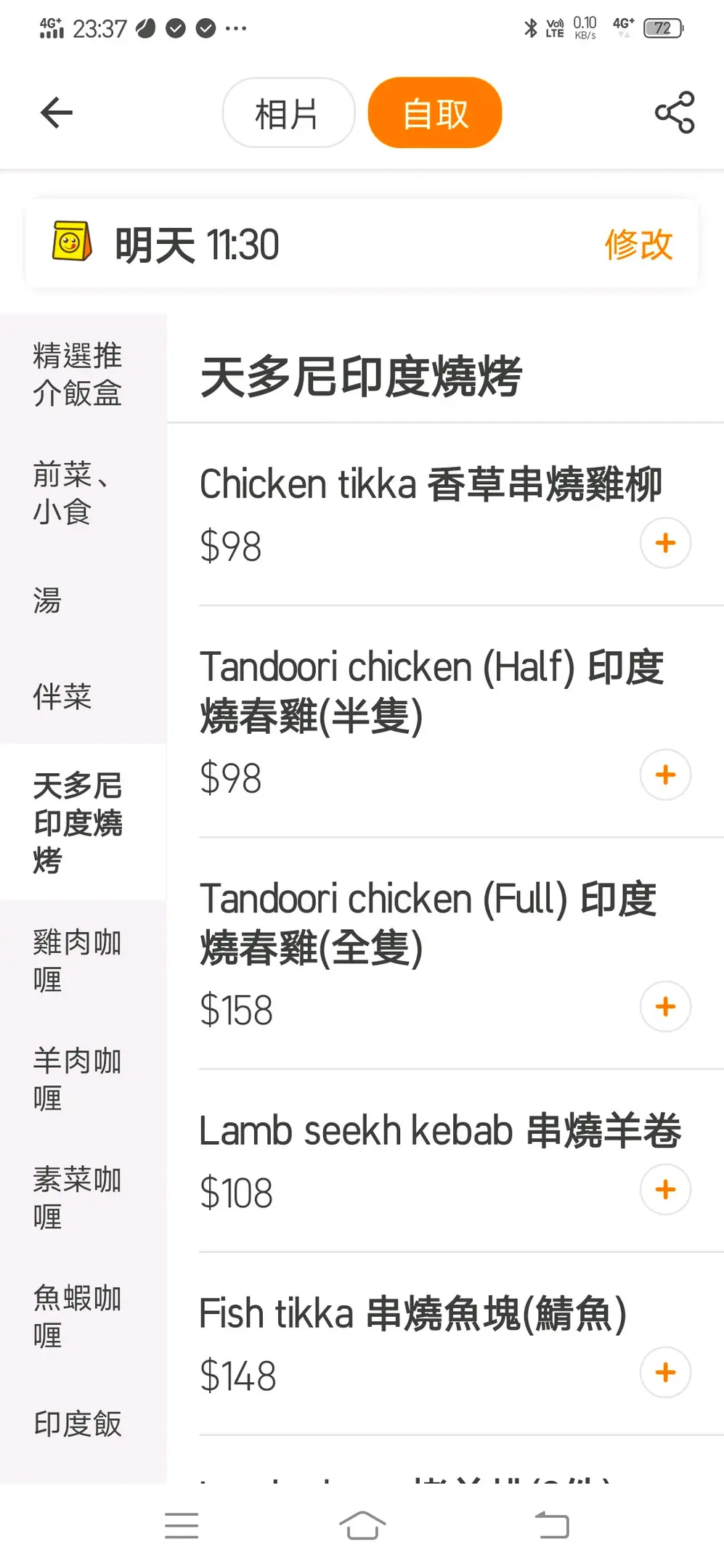724x1568 pixels.
Task: Add Fish tikka 串燒魚塊 to order
Action: click(x=665, y=1372)
